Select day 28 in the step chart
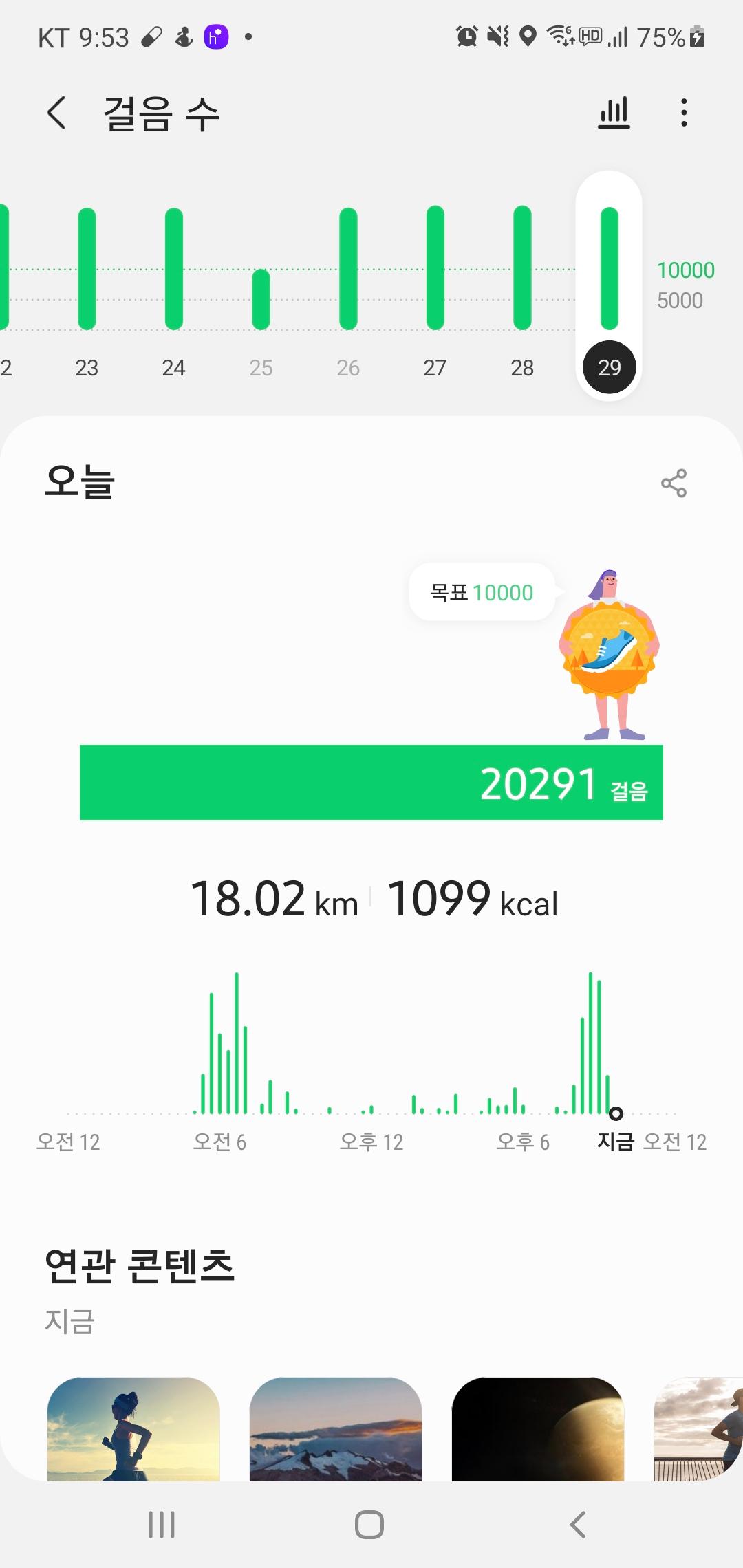Screen dimensions: 743x1568 click(522, 289)
